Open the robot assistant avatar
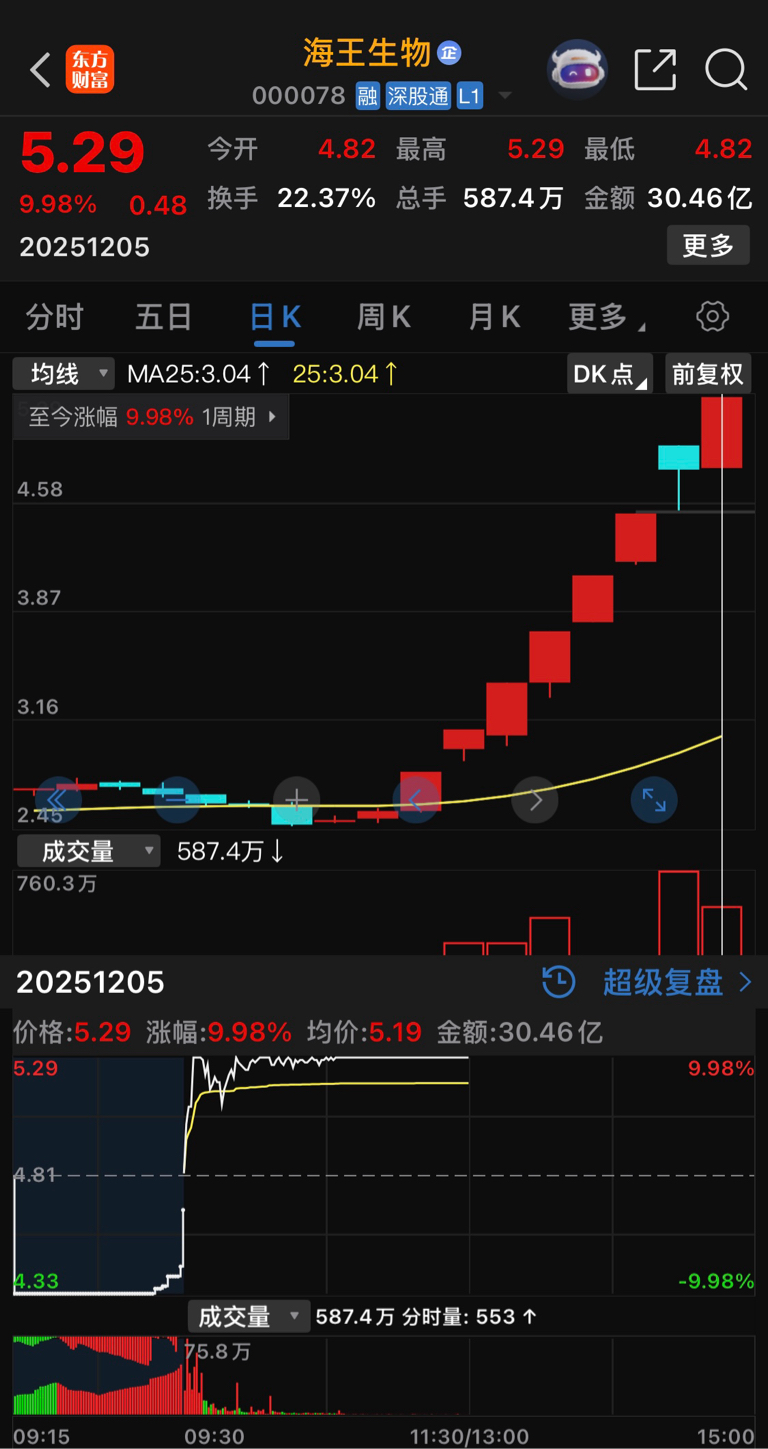 point(577,69)
